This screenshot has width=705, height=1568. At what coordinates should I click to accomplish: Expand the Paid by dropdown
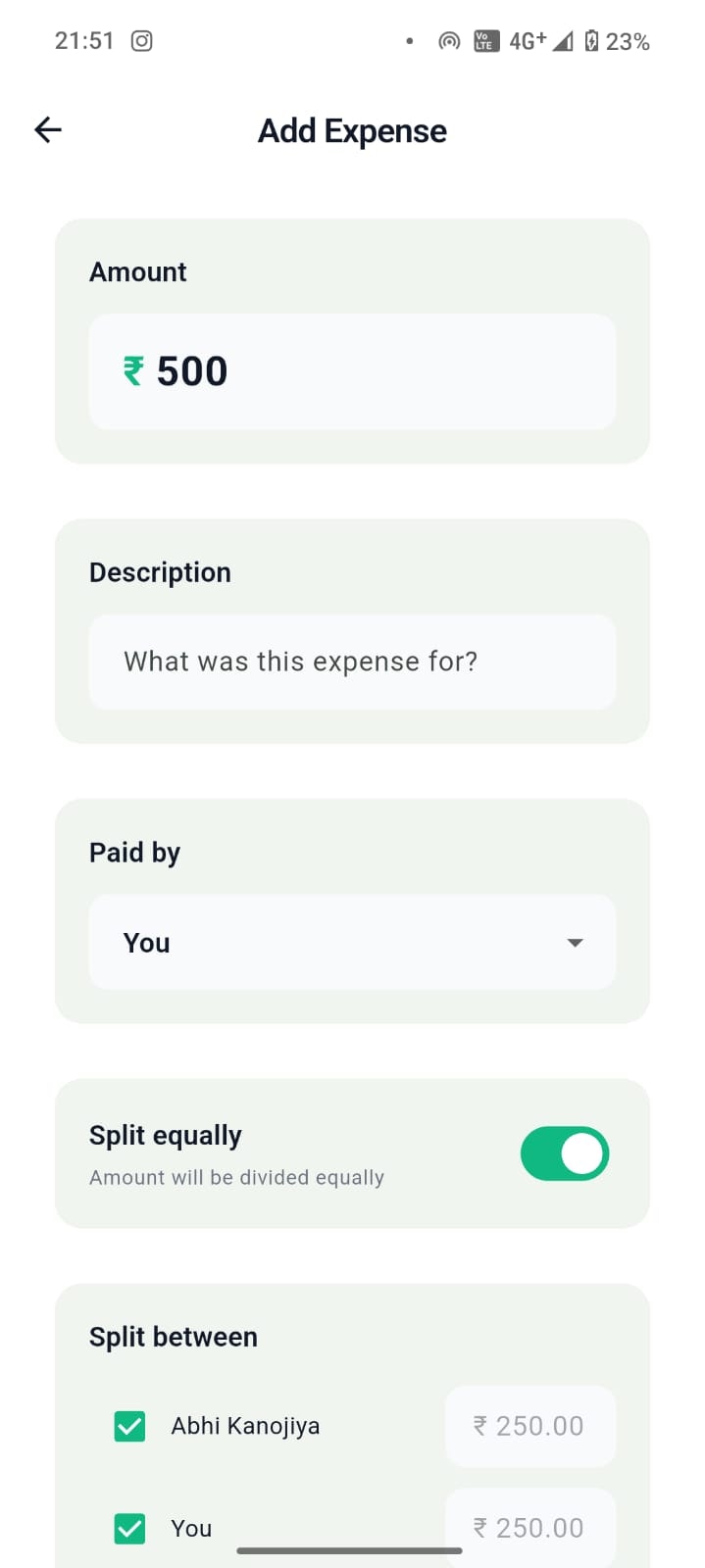352,942
